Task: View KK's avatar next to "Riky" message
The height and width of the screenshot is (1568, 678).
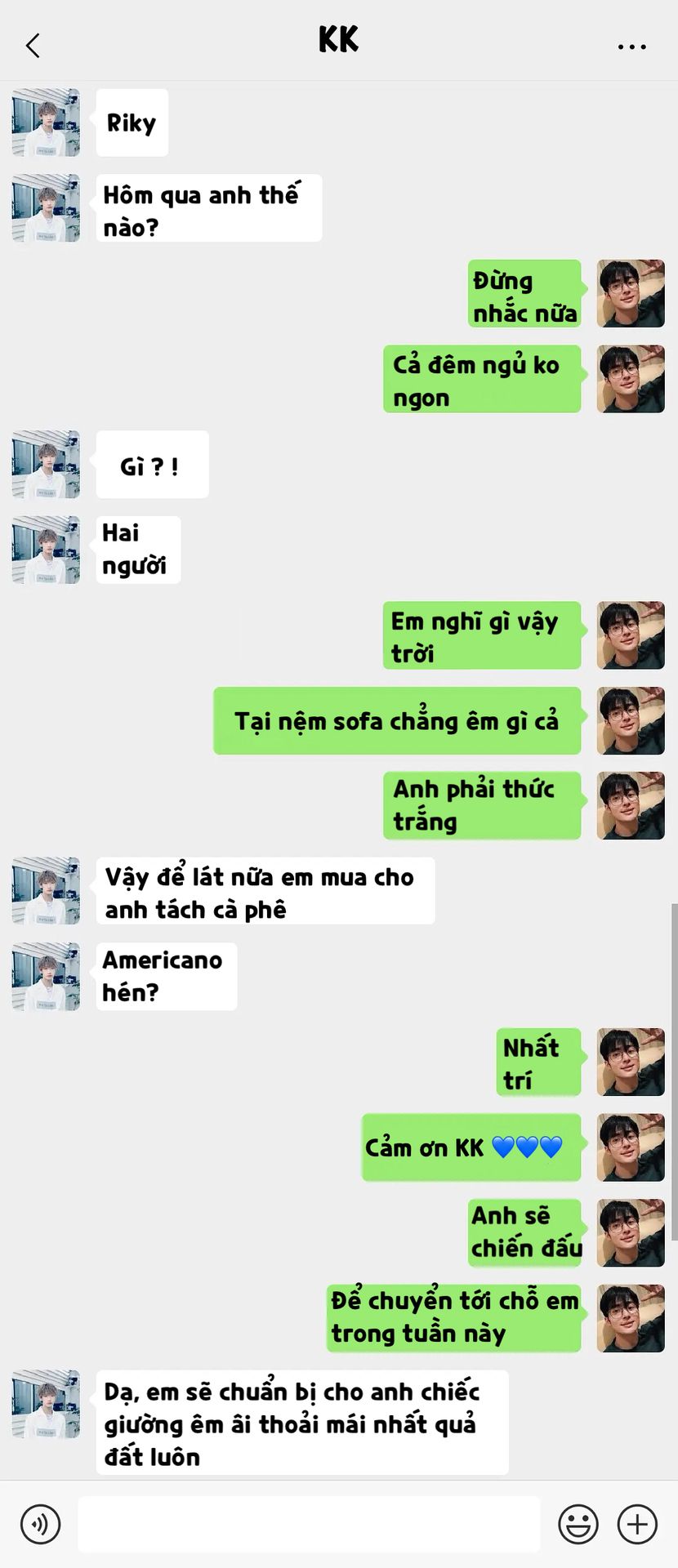Action: point(46,122)
